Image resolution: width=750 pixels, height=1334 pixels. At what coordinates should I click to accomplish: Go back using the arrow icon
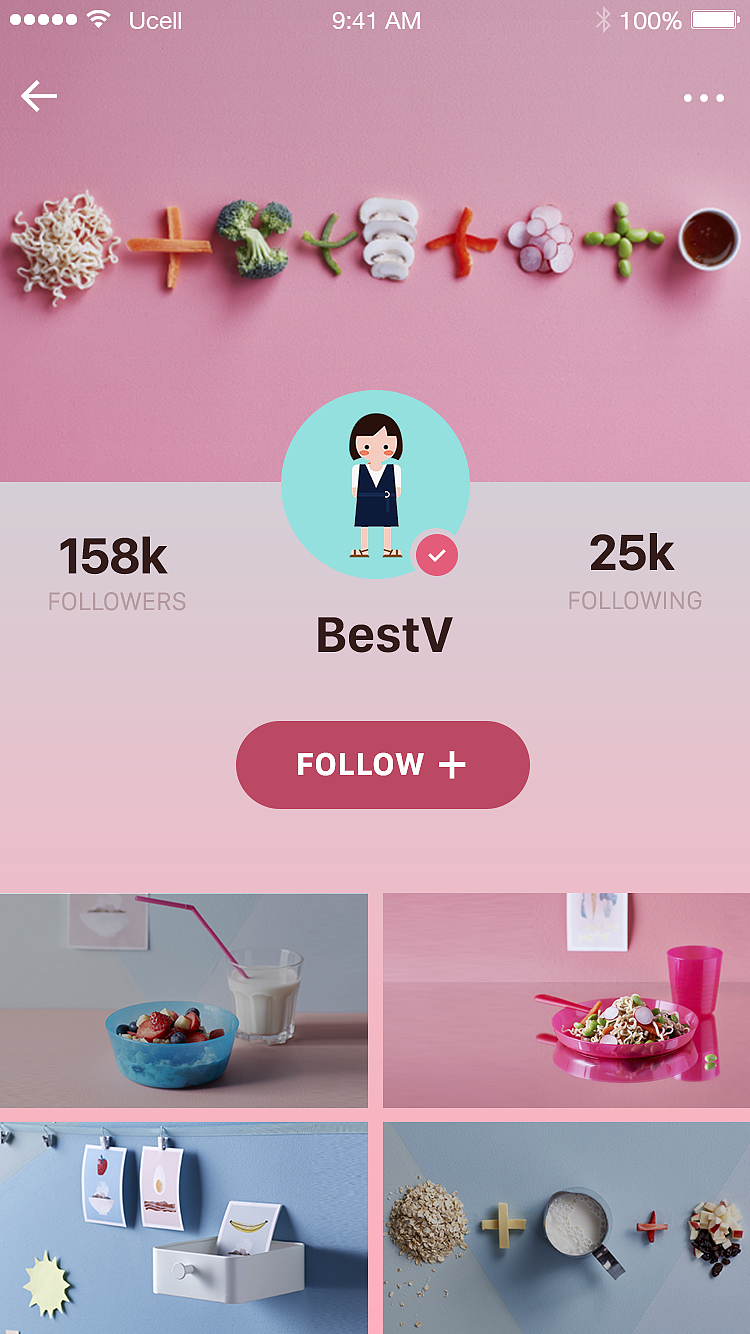[x=39, y=96]
